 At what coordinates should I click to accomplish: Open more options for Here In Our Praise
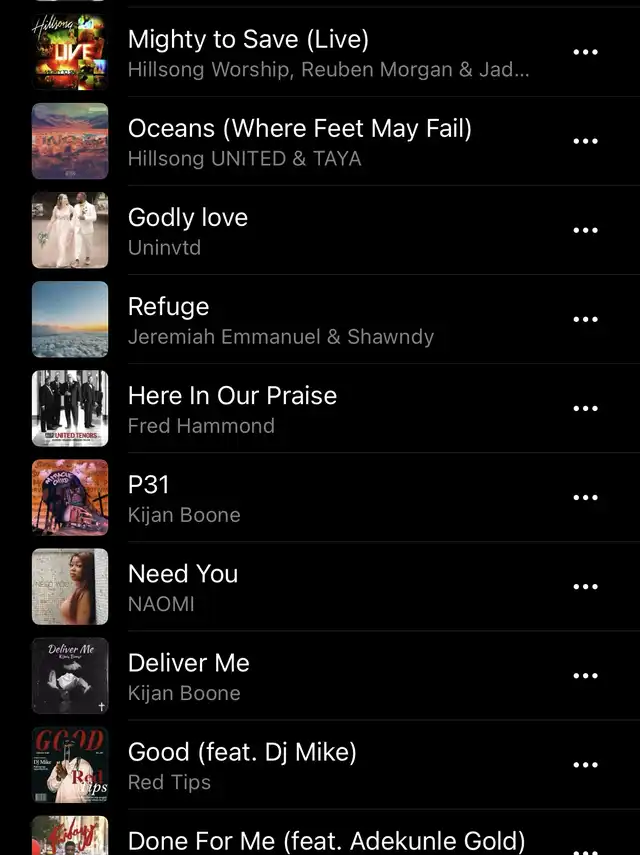pyautogui.click(x=585, y=408)
